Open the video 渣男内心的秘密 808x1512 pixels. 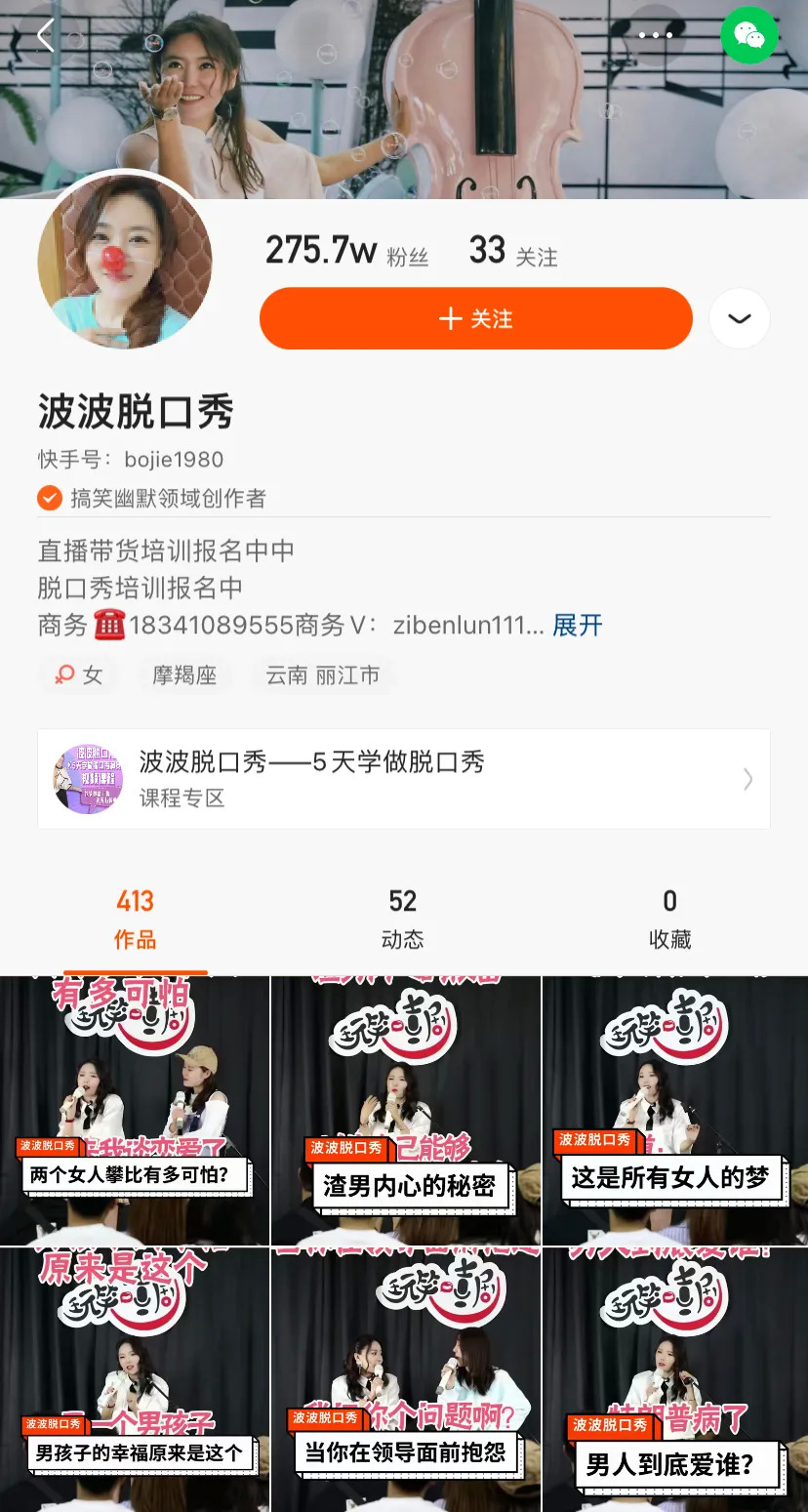(405, 1110)
